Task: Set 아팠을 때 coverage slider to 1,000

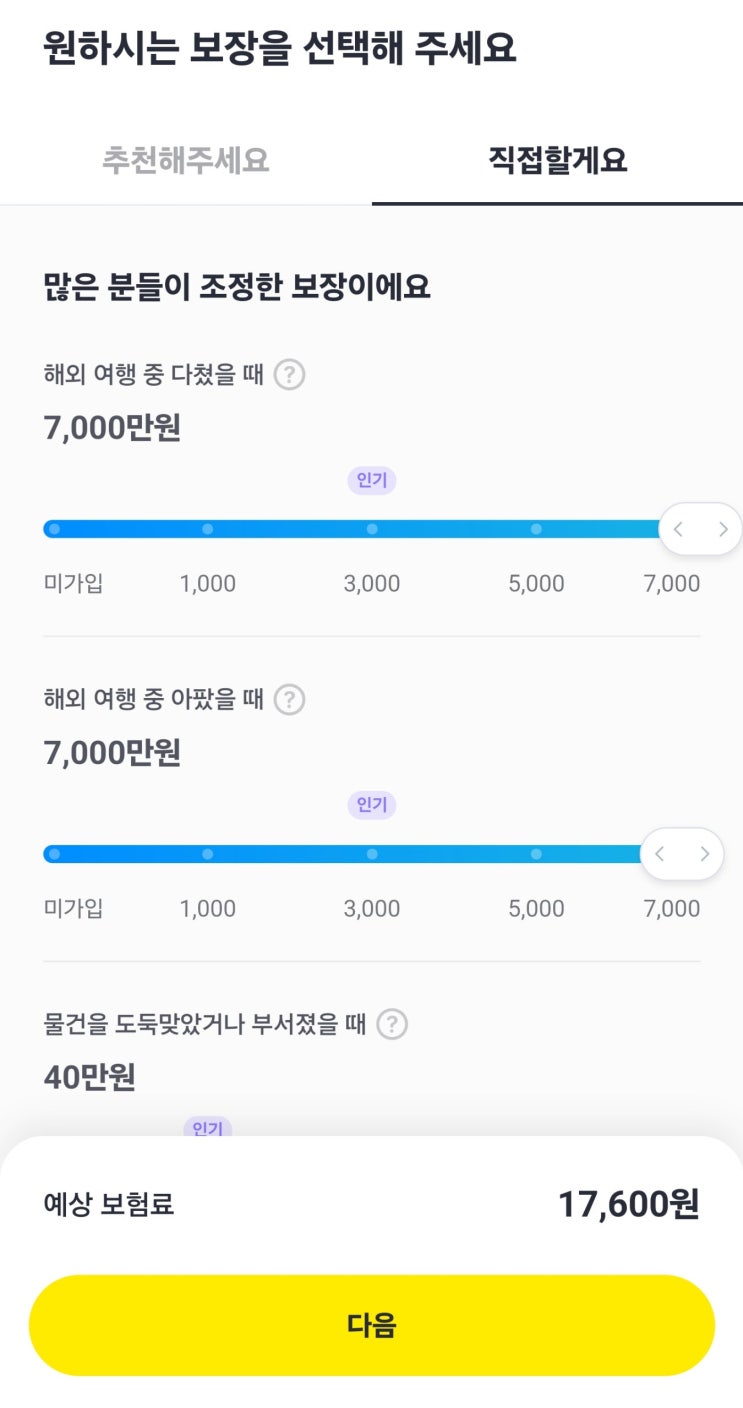Action: 207,854
